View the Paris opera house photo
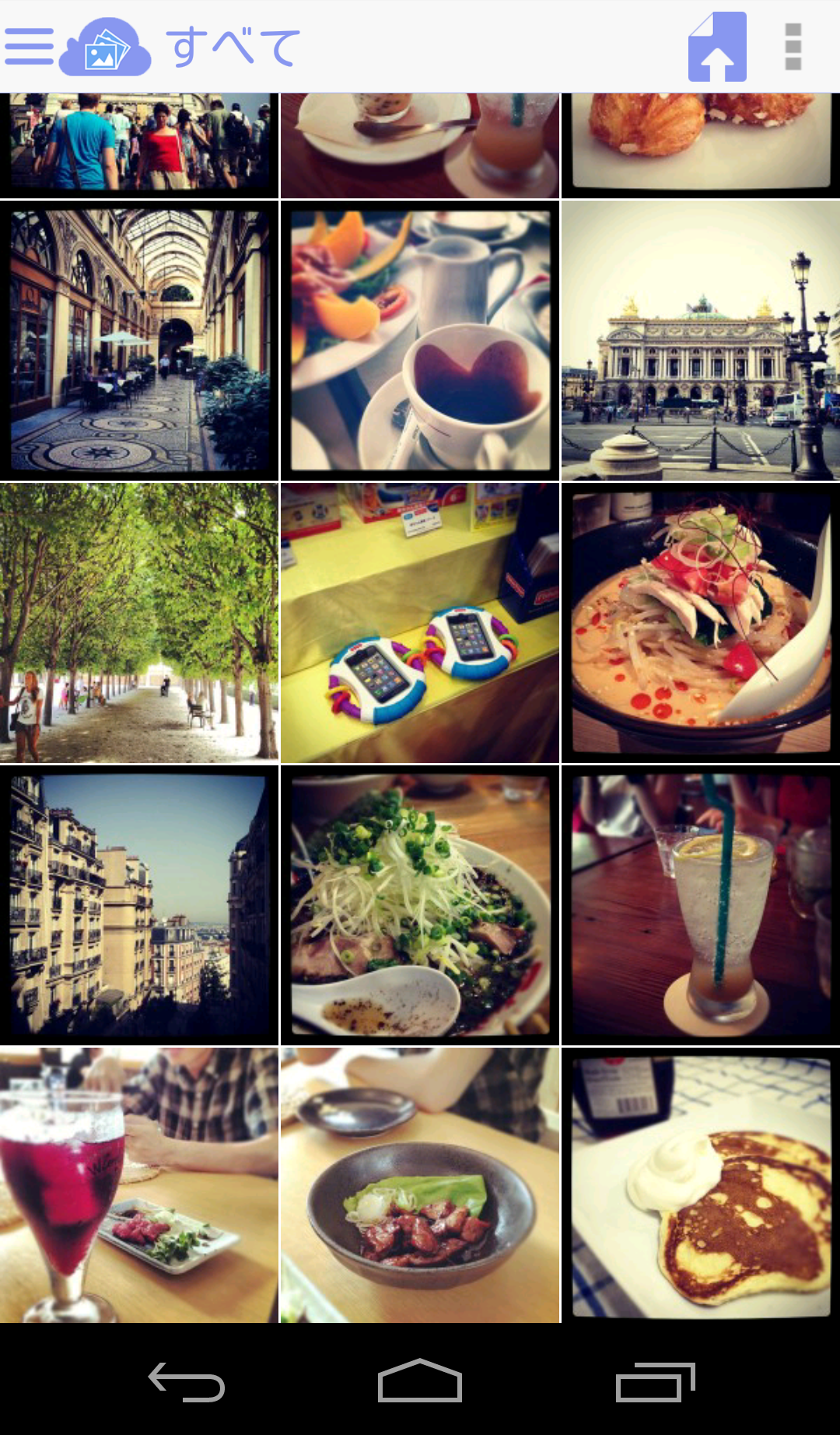 point(701,341)
